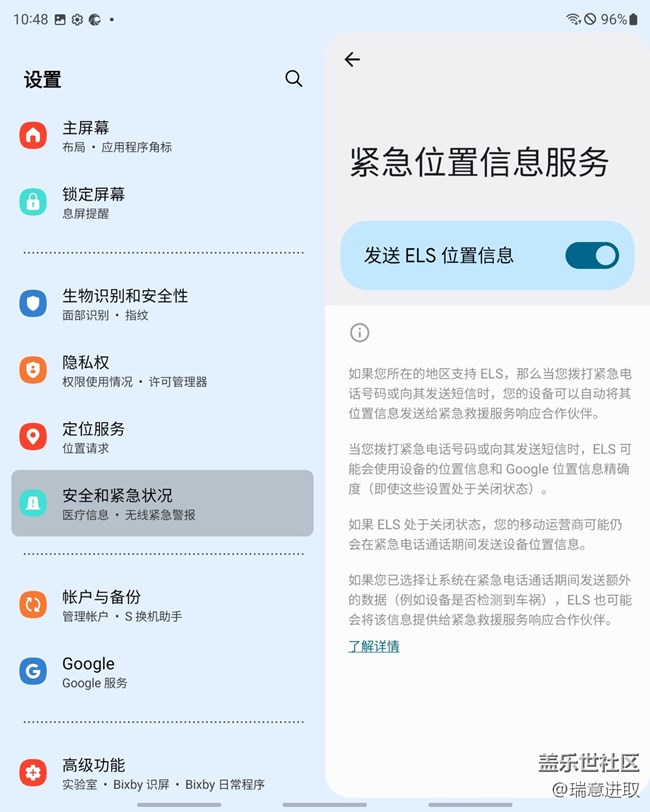Screen dimensions: 650x812
Task: Open 帐户与备份 settings
Action: point(162,605)
